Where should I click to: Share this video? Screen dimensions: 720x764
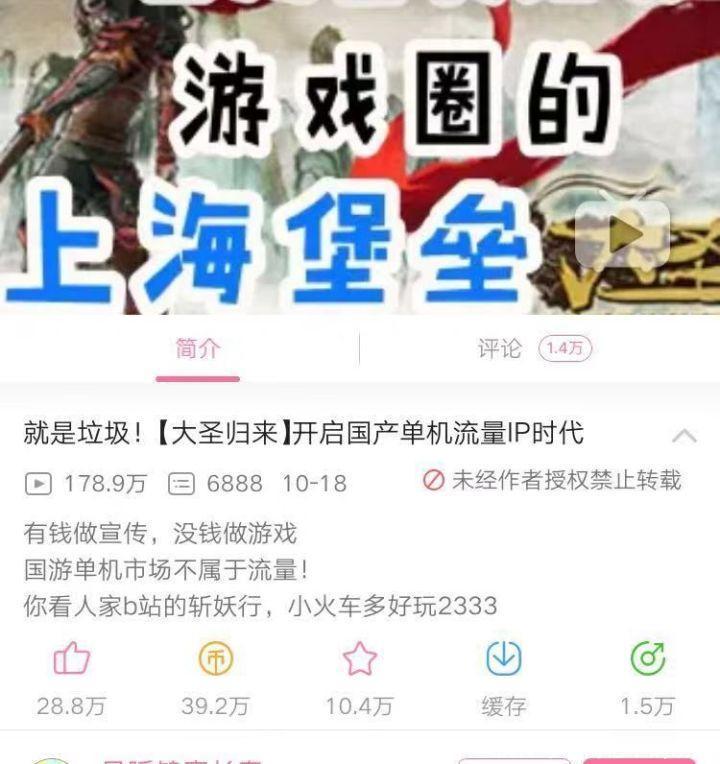647,660
